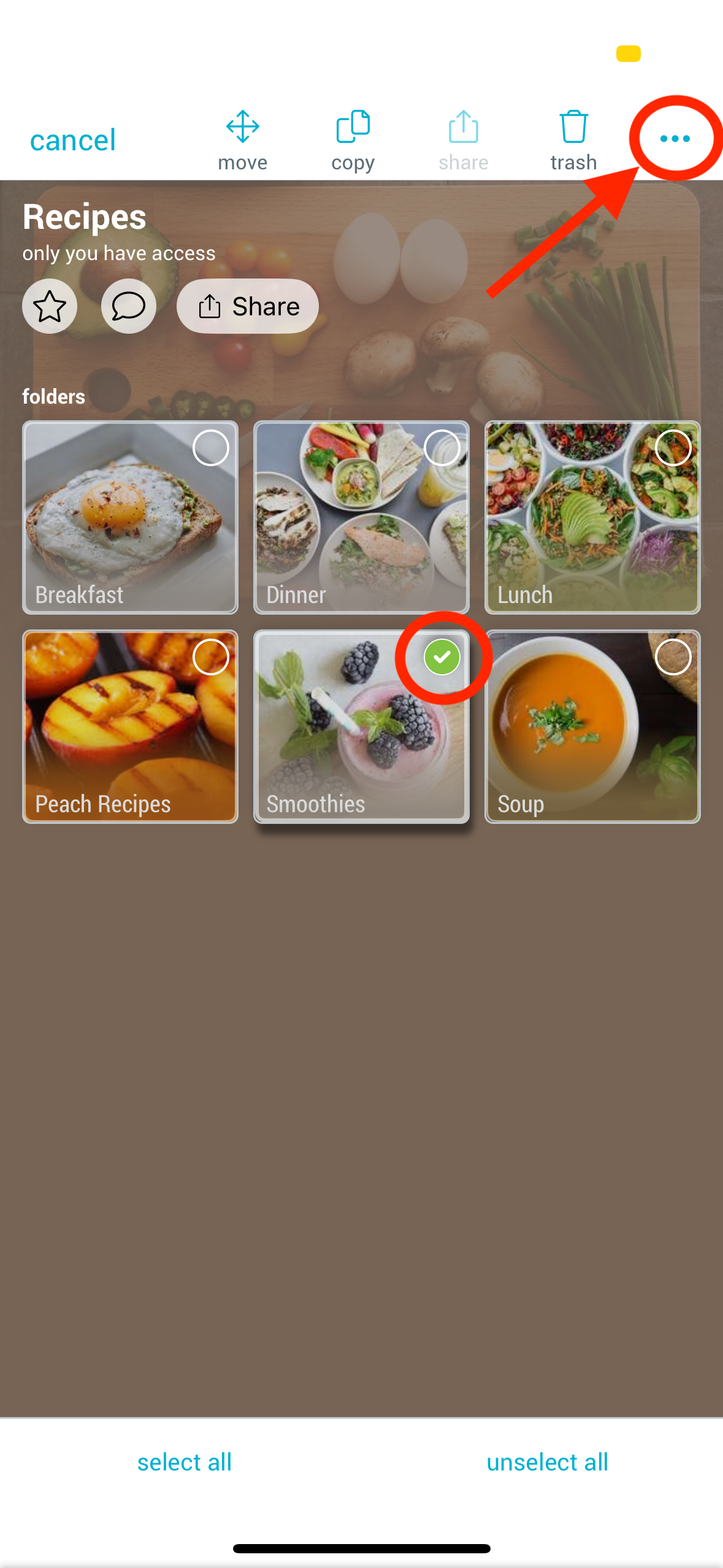The width and height of the screenshot is (723, 1568).
Task: Choose select all
Action: tap(184, 1462)
